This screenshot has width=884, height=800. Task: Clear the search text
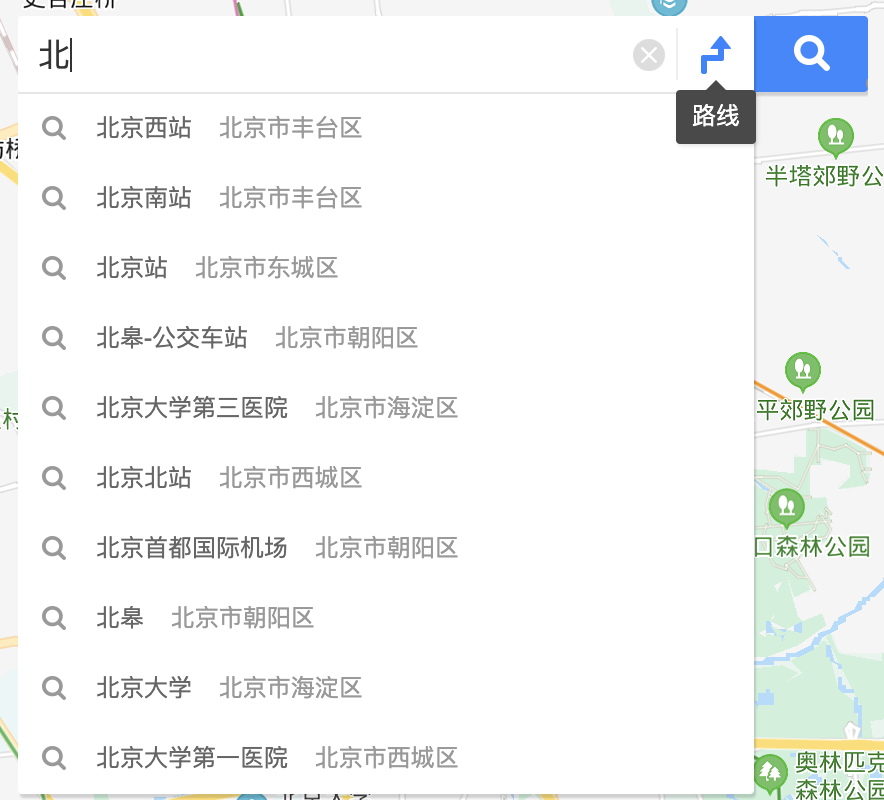point(649,55)
